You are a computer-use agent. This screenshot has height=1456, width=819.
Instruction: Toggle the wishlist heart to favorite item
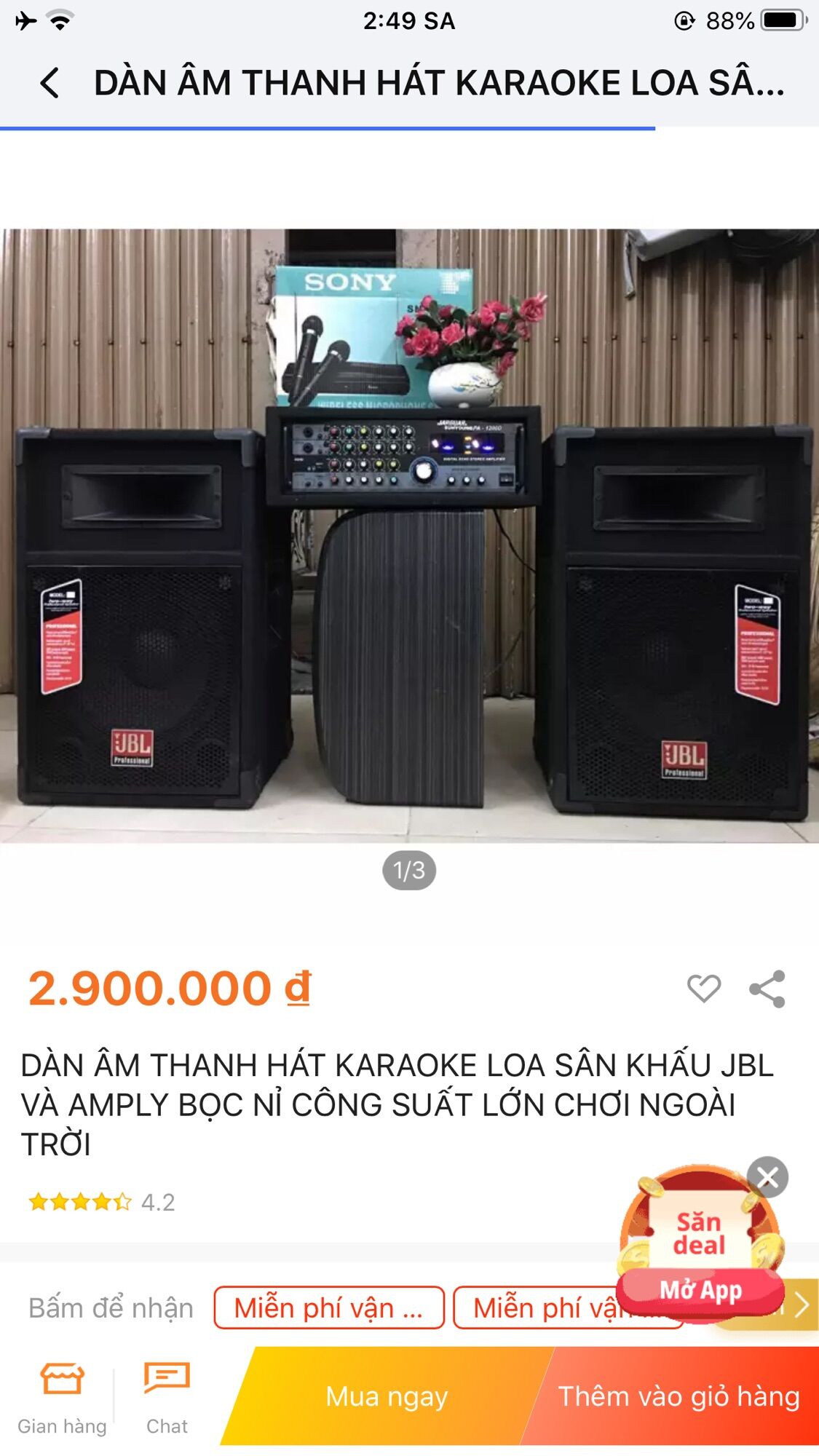point(703,986)
